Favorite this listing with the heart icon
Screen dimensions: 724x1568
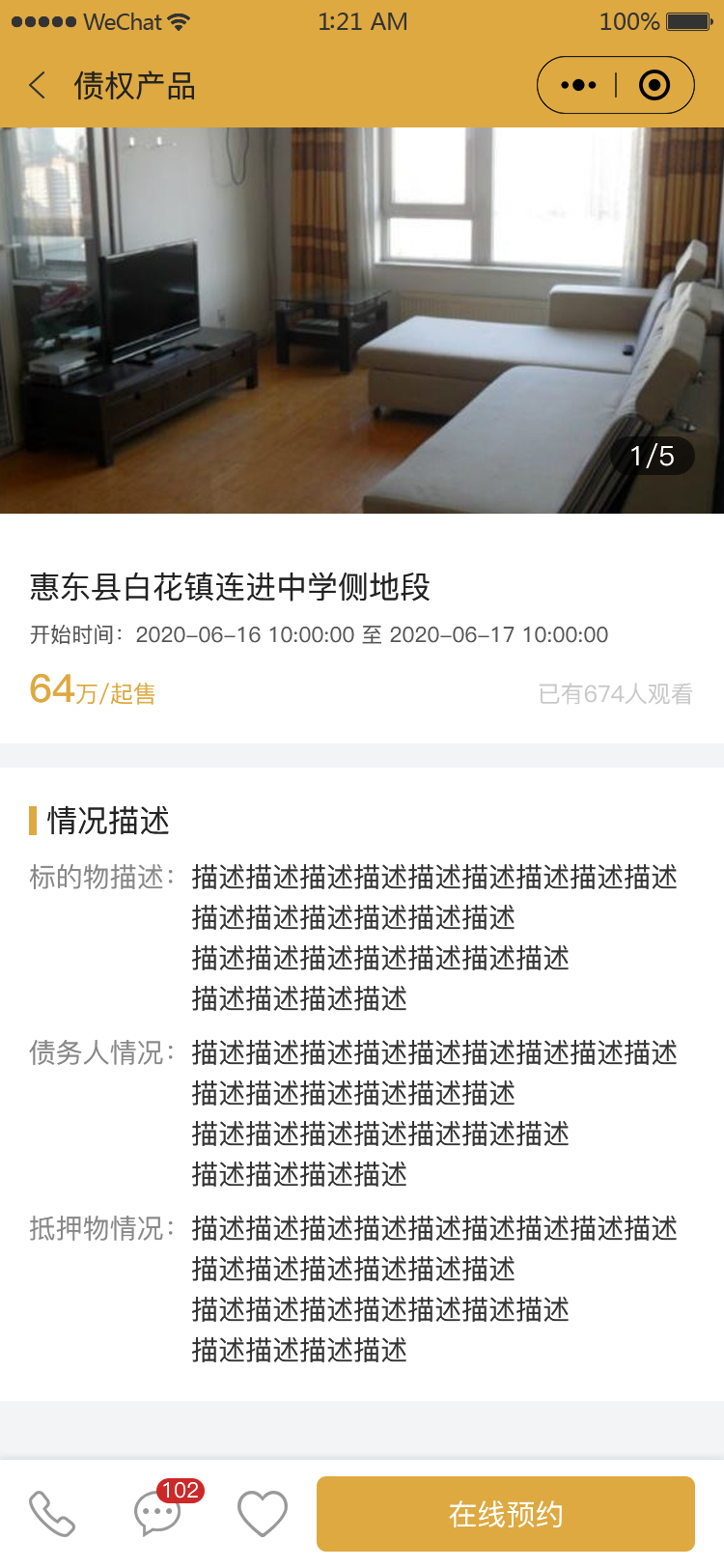pos(263,1513)
